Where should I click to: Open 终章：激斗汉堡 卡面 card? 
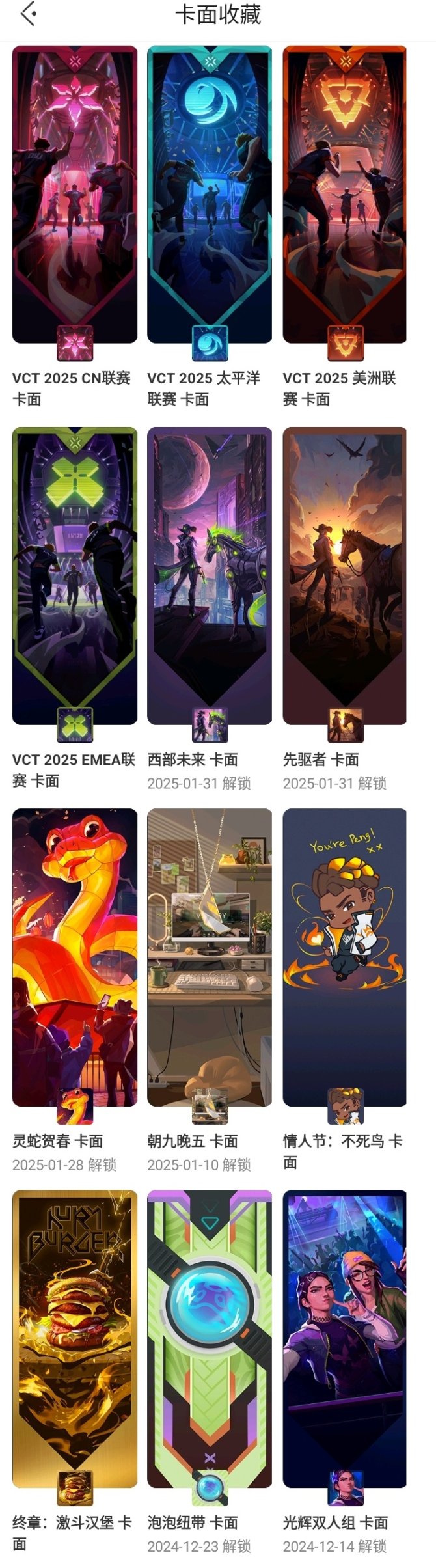[75, 1338]
